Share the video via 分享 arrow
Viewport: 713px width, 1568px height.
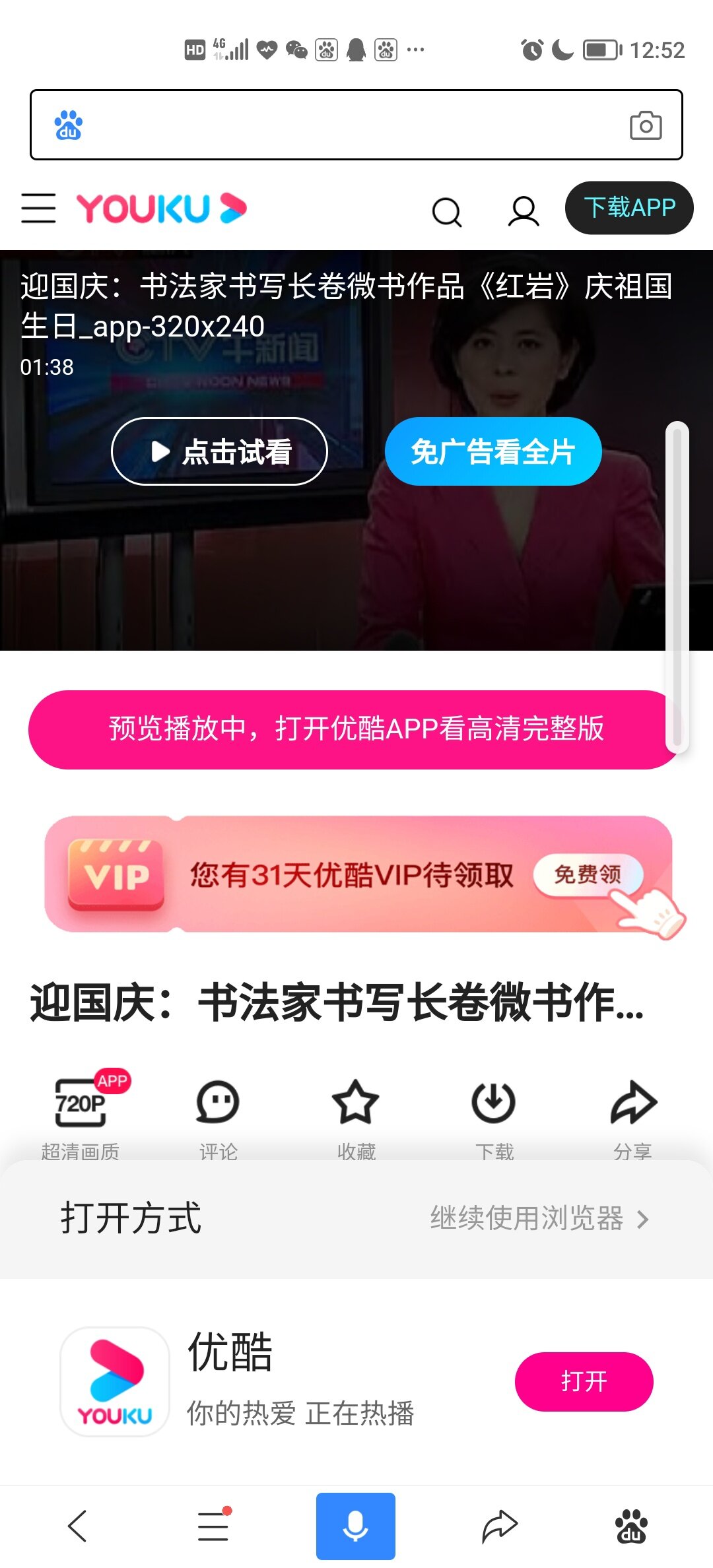click(x=632, y=1114)
